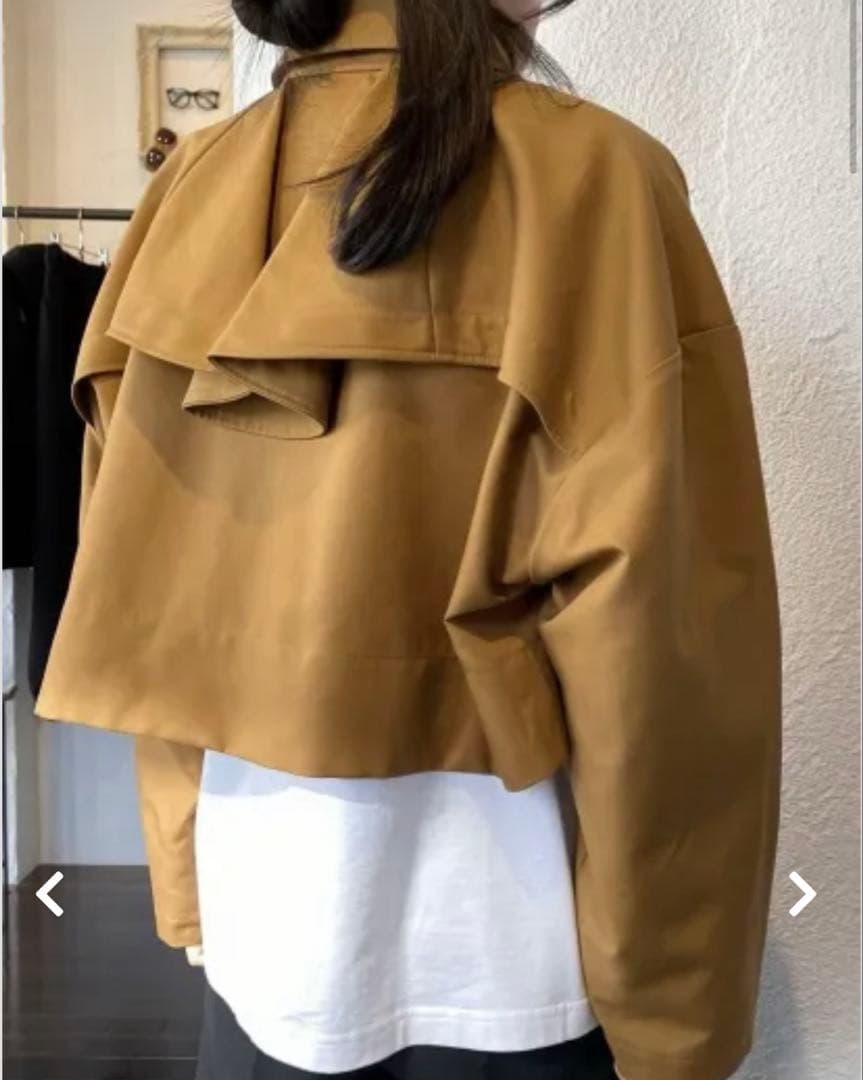Click the jacket photo to enlarge it

[x=430, y=540]
